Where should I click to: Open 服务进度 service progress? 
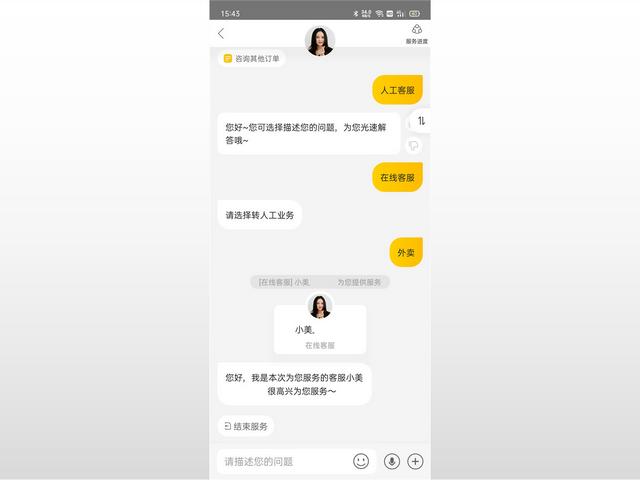pyautogui.click(x=417, y=34)
